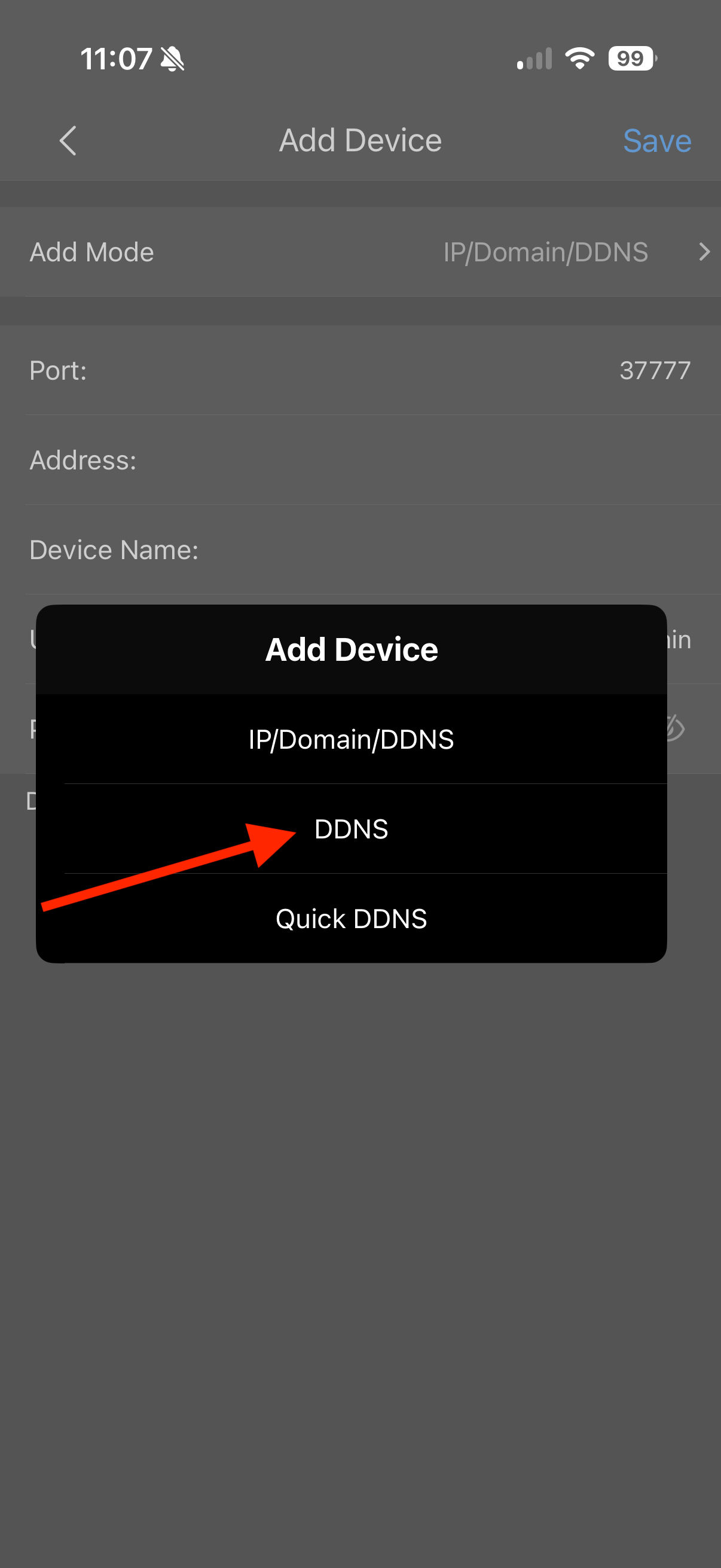Tap the Address input field
This screenshot has width=721, height=1568.
click(360, 460)
